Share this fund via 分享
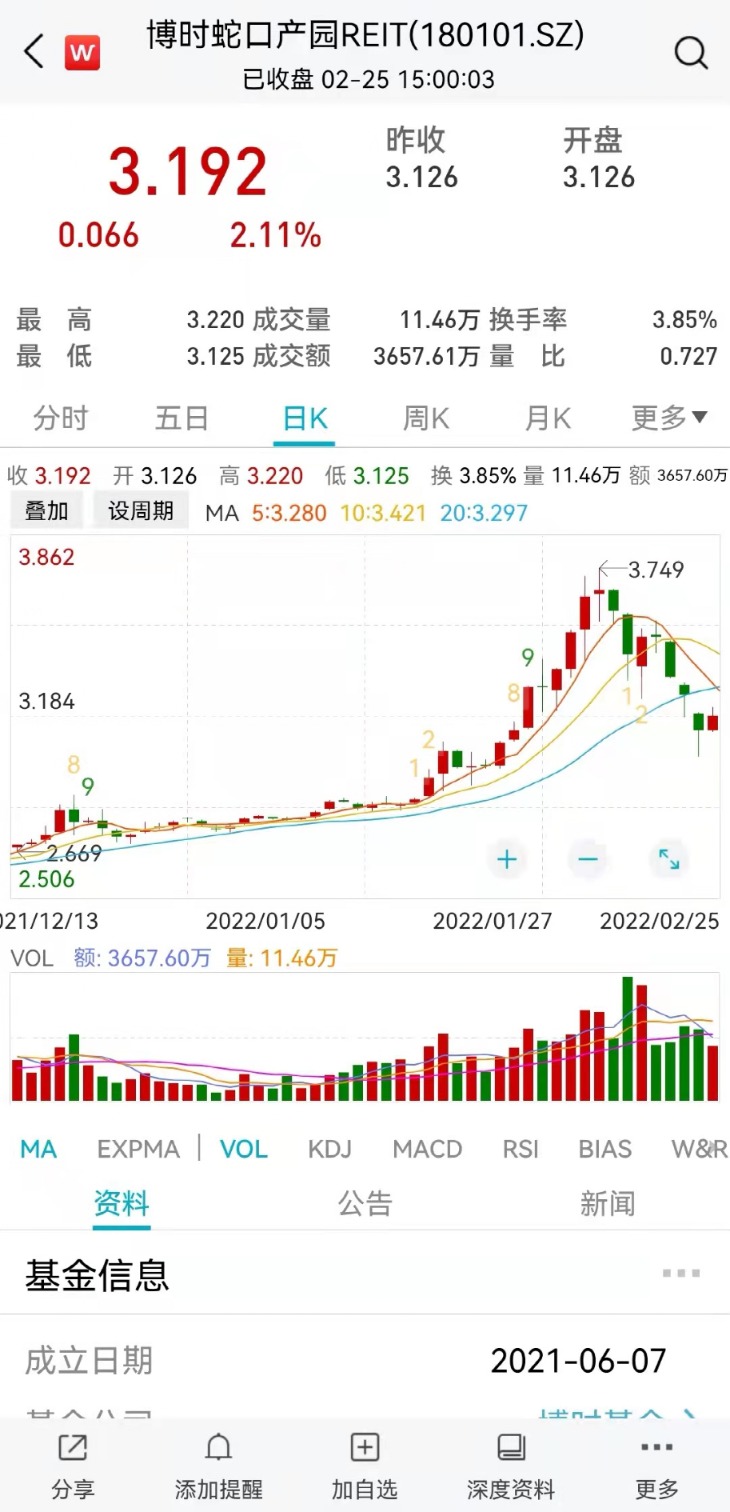The width and height of the screenshot is (730, 1512). [x=73, y=1464]
